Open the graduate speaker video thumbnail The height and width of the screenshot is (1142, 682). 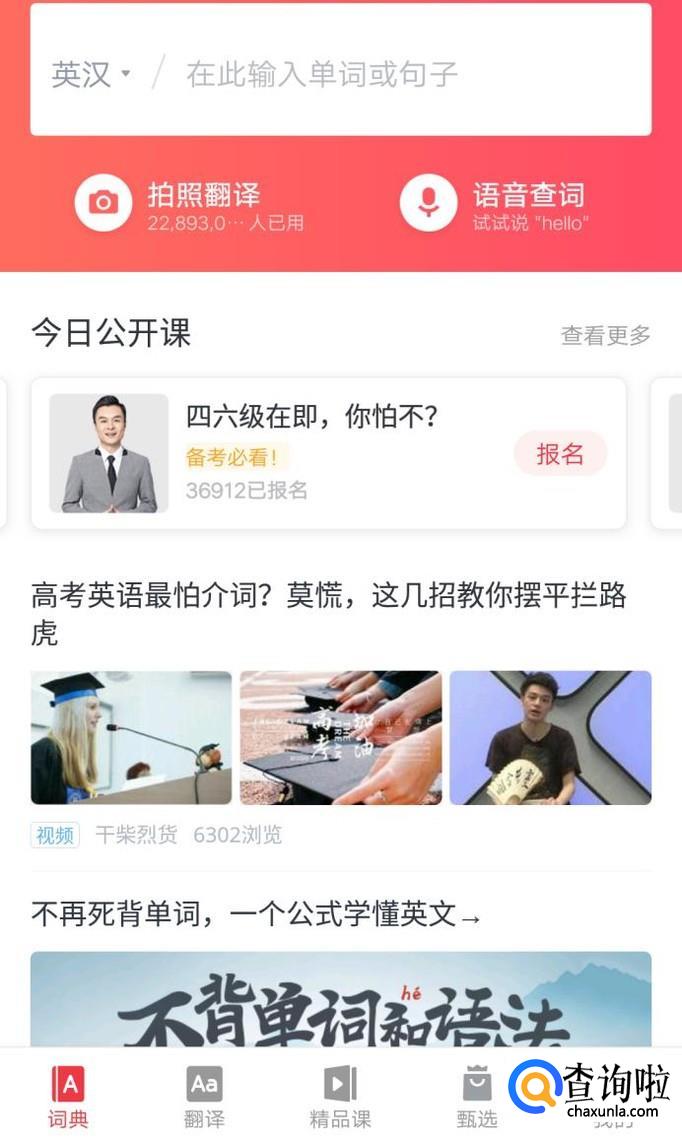(x=131, y=738)
